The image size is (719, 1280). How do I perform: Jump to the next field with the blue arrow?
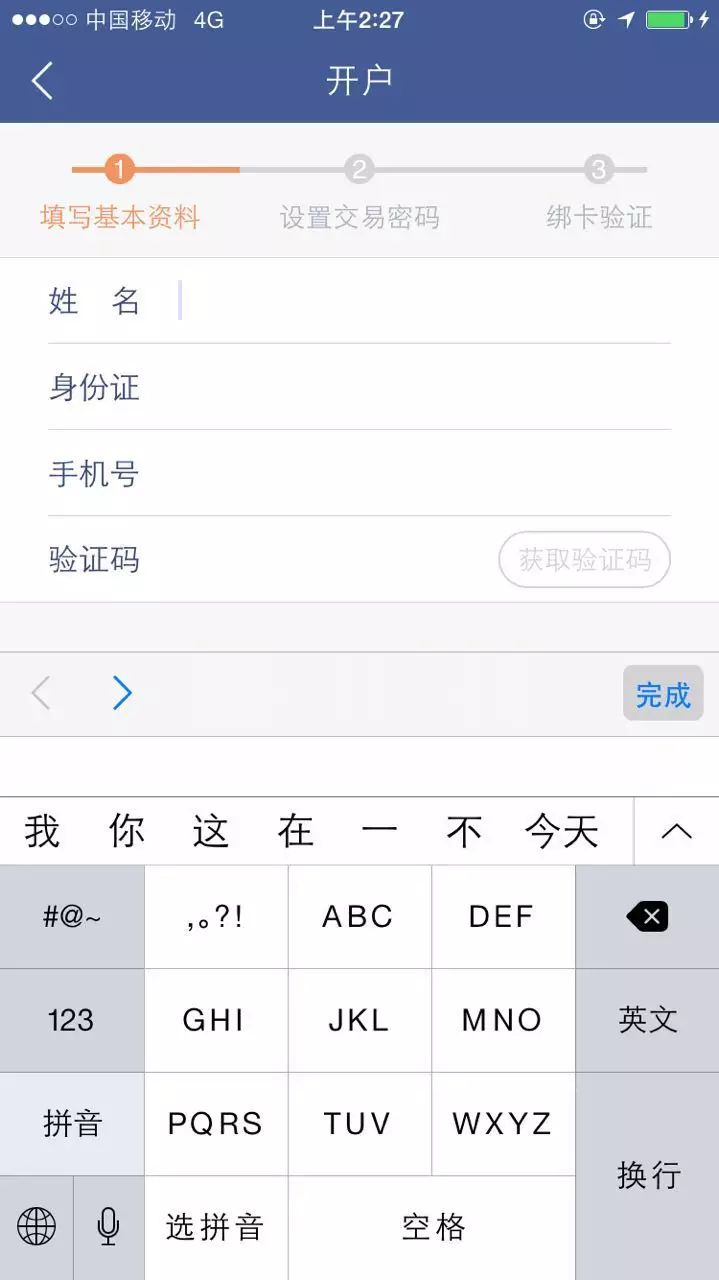[122, 693]
